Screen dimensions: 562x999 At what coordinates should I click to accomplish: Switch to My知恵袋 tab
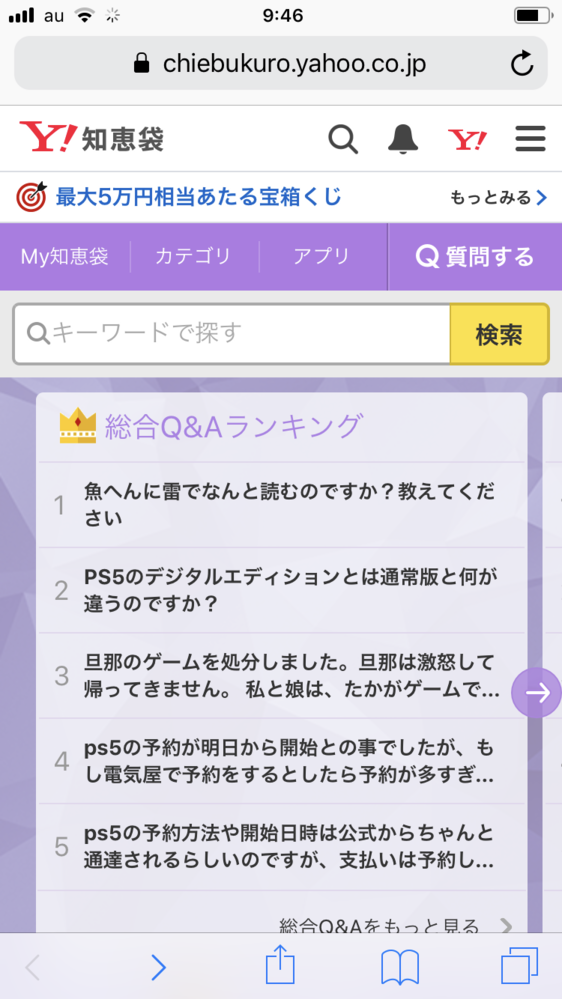tap(64, 257)
